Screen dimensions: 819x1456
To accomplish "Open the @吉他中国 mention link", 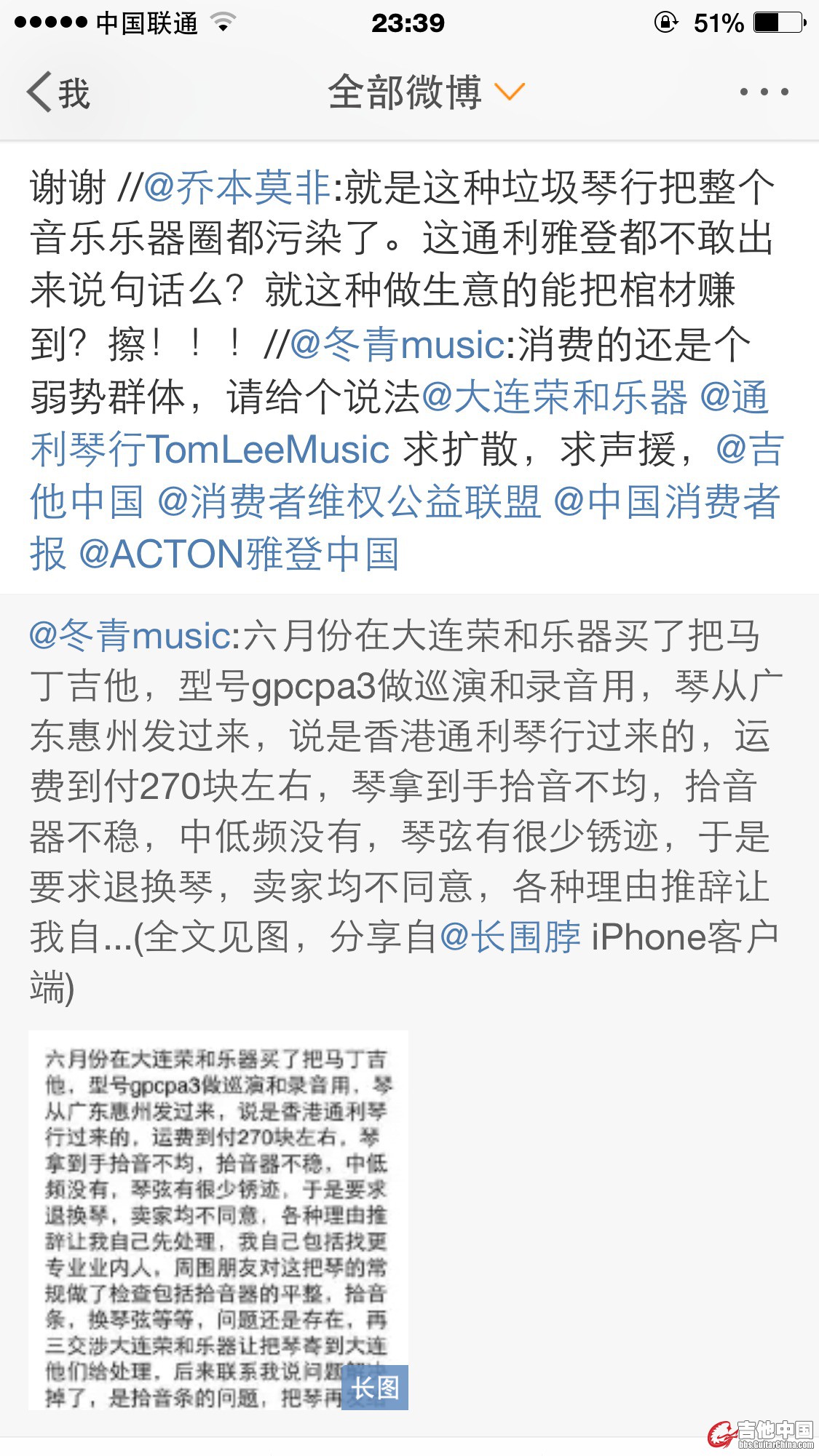I will coord(86,502).
